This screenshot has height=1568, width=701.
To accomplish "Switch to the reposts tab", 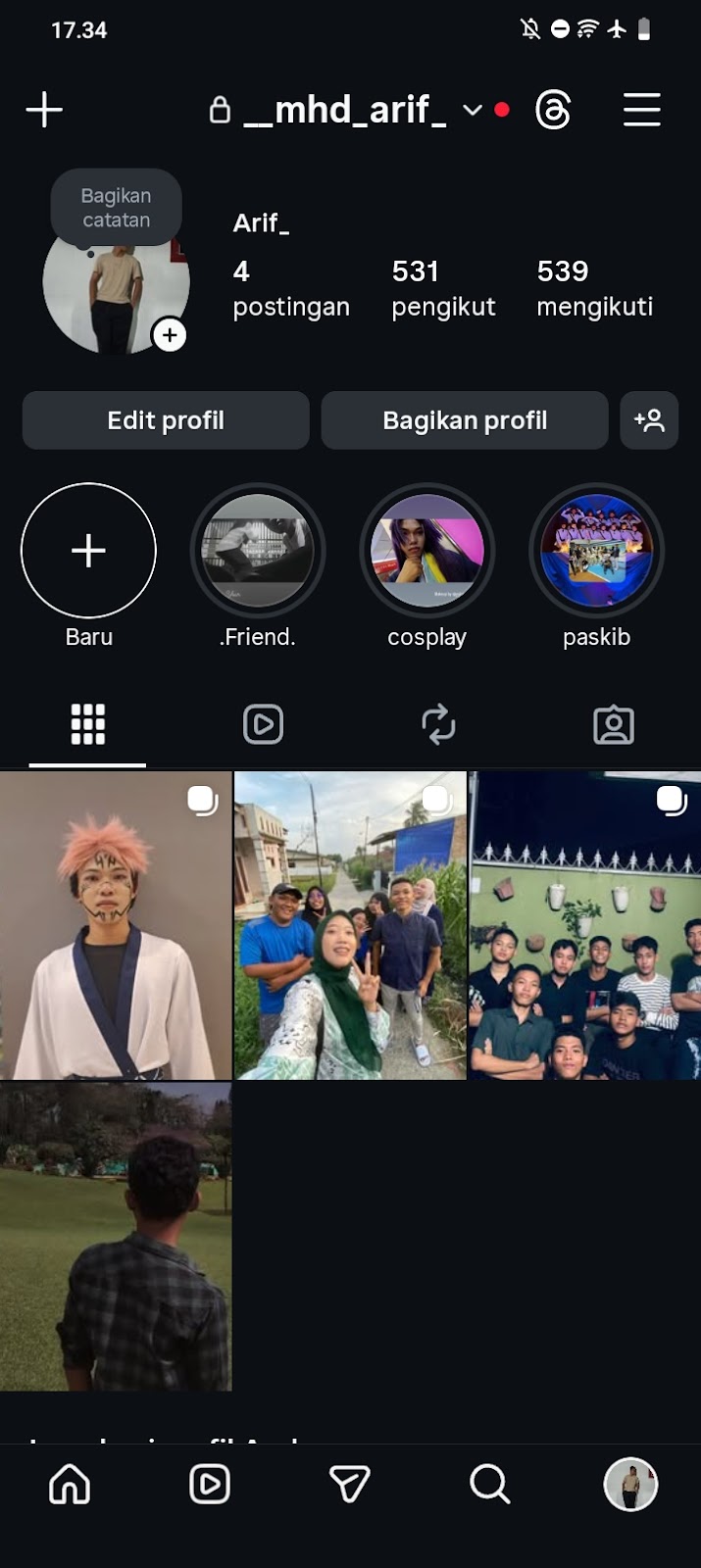I will coord(438,725).
